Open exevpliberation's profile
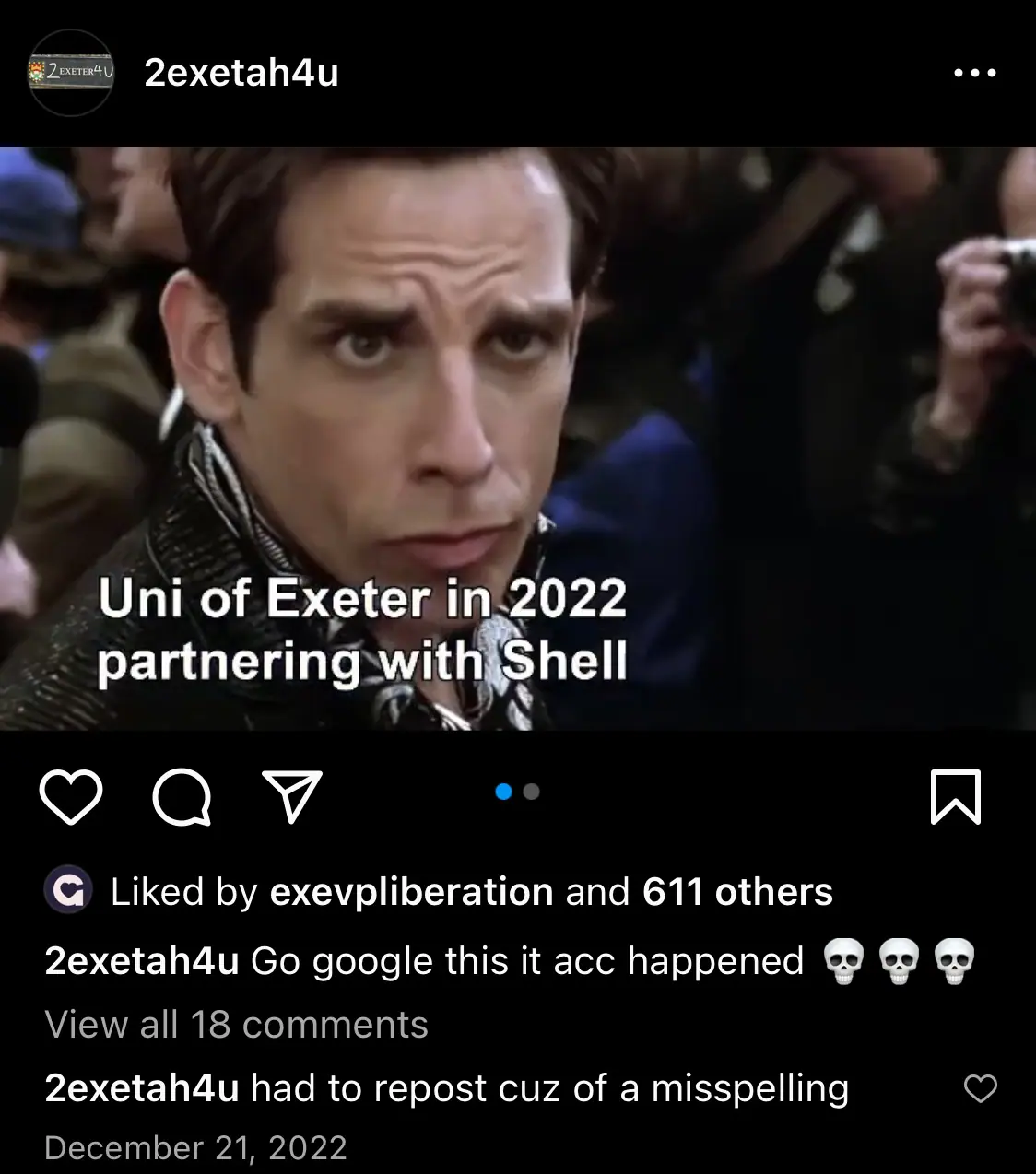The width and height of the screenshot is (1036, 1174). 409,892
